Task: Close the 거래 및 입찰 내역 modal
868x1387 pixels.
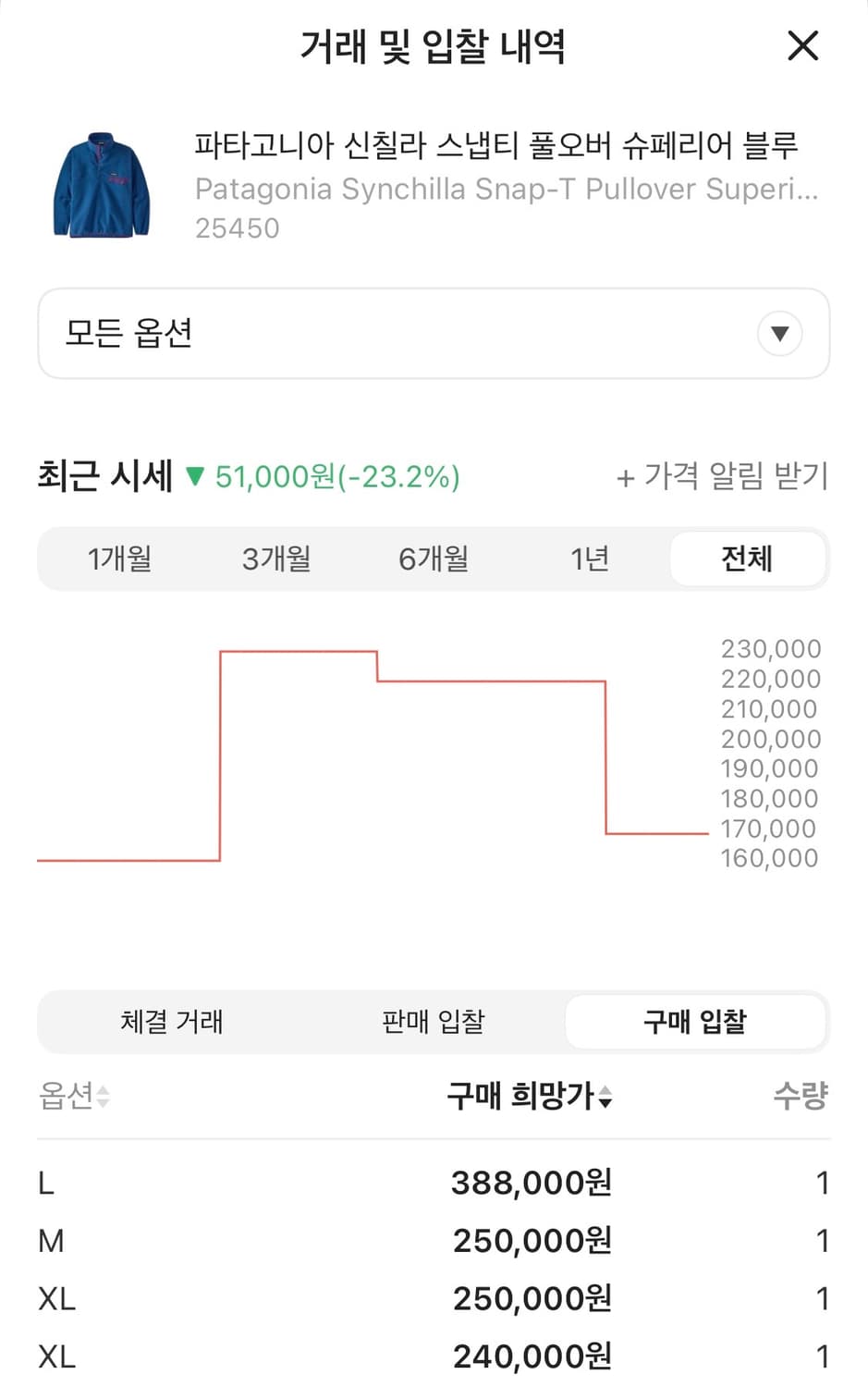Action: 802,46
